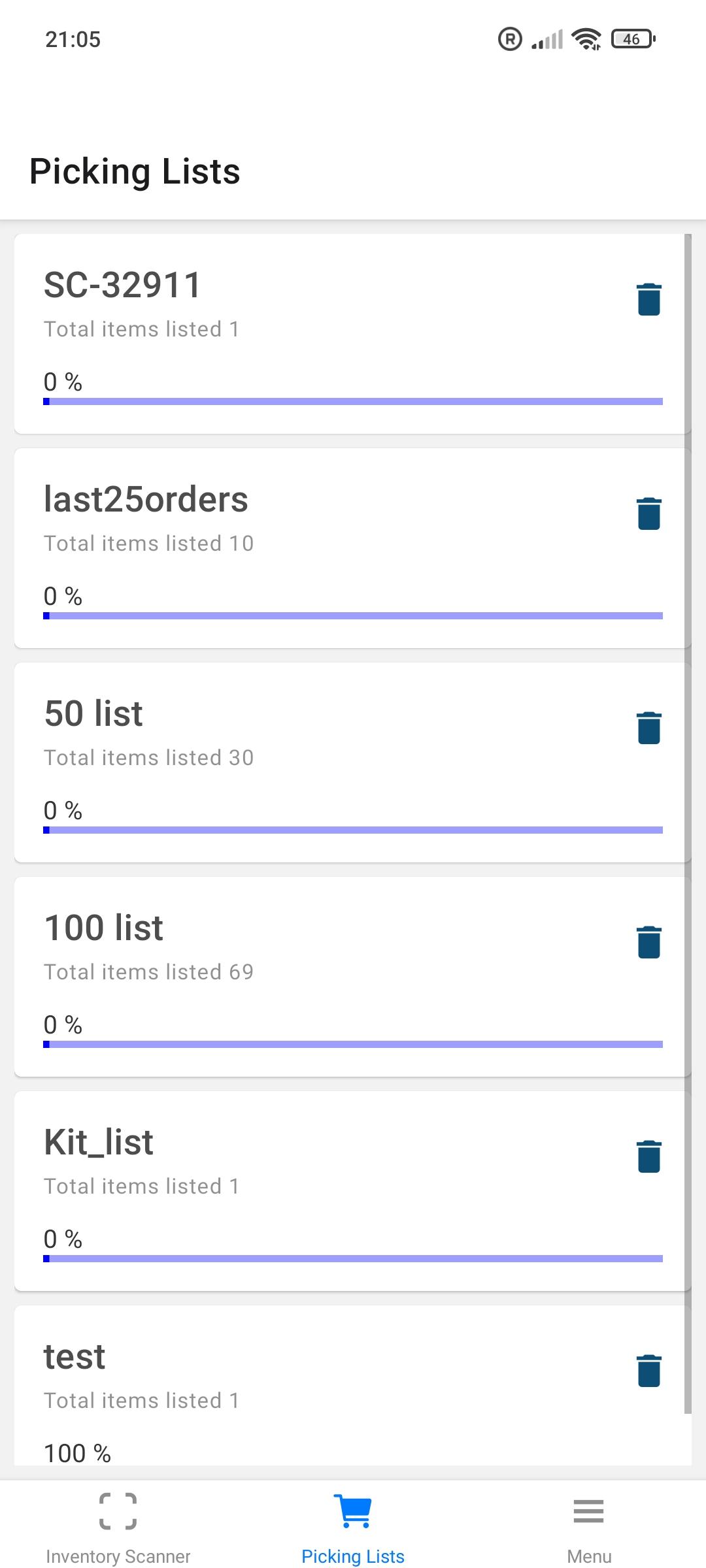
Task: Open the last25orders list card
Action: point(352,548)
